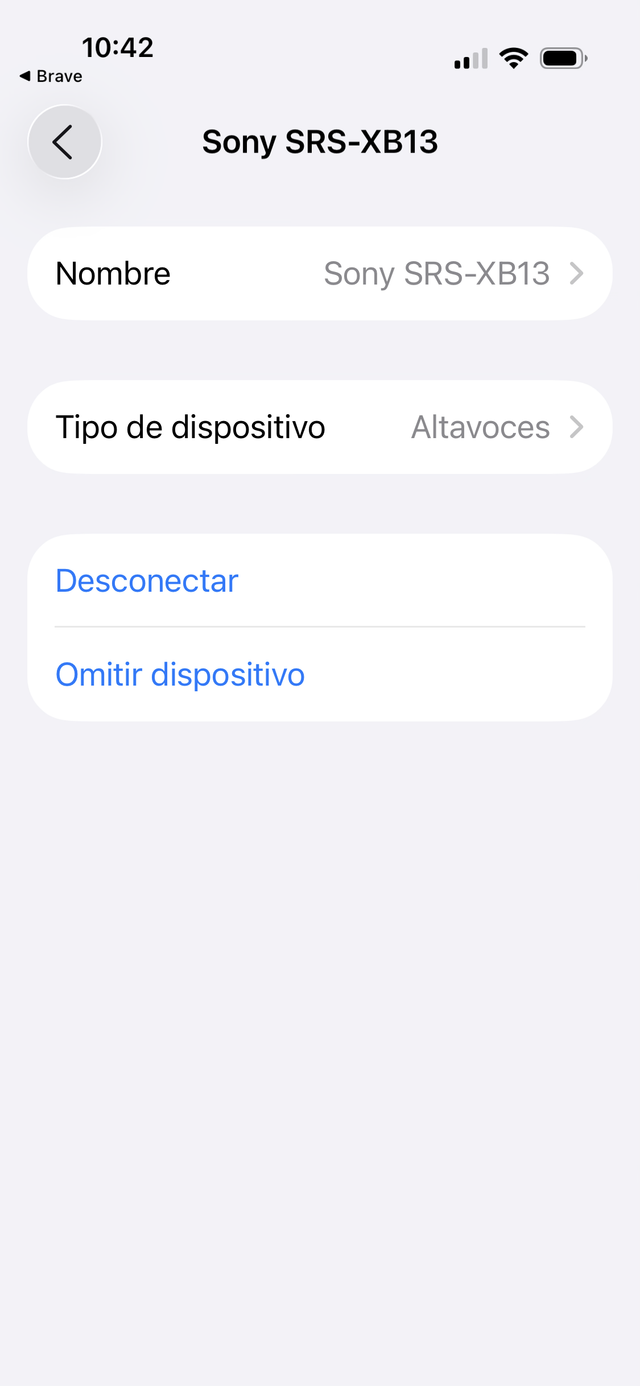Open Tipo de dispositivo setting
This screenshot has height=1386, width=640.
[x=319, y=427]
